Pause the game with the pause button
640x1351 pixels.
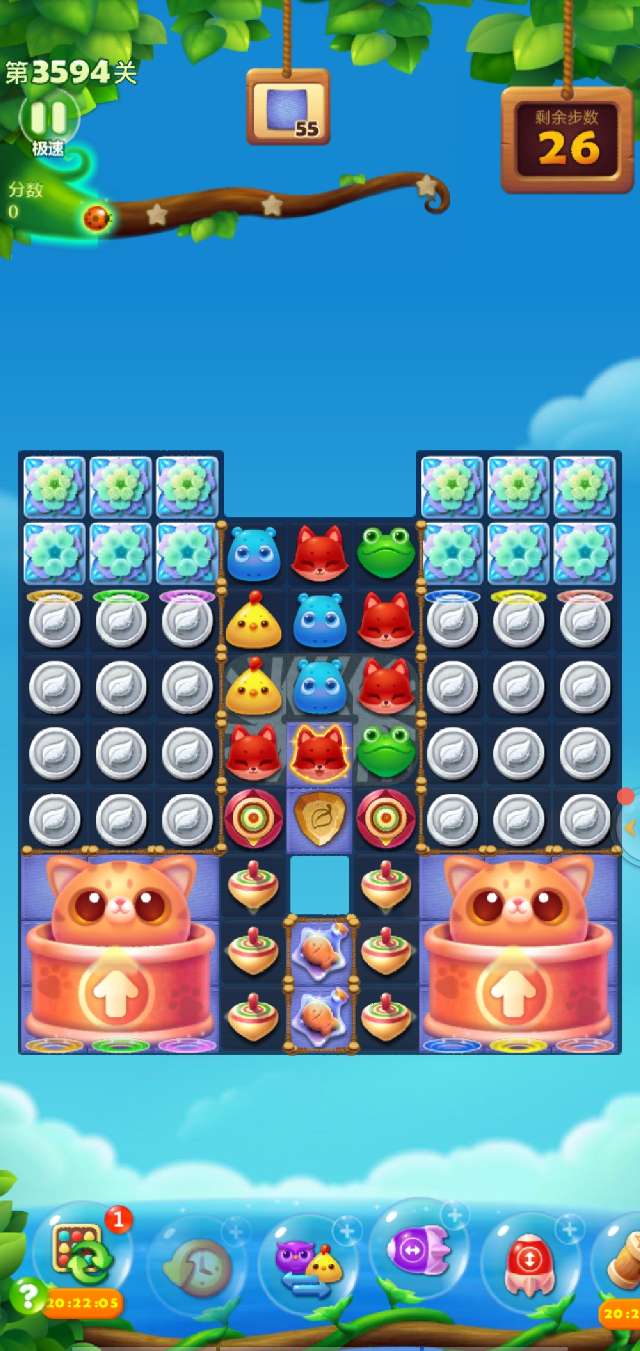[x=48, y=118]
